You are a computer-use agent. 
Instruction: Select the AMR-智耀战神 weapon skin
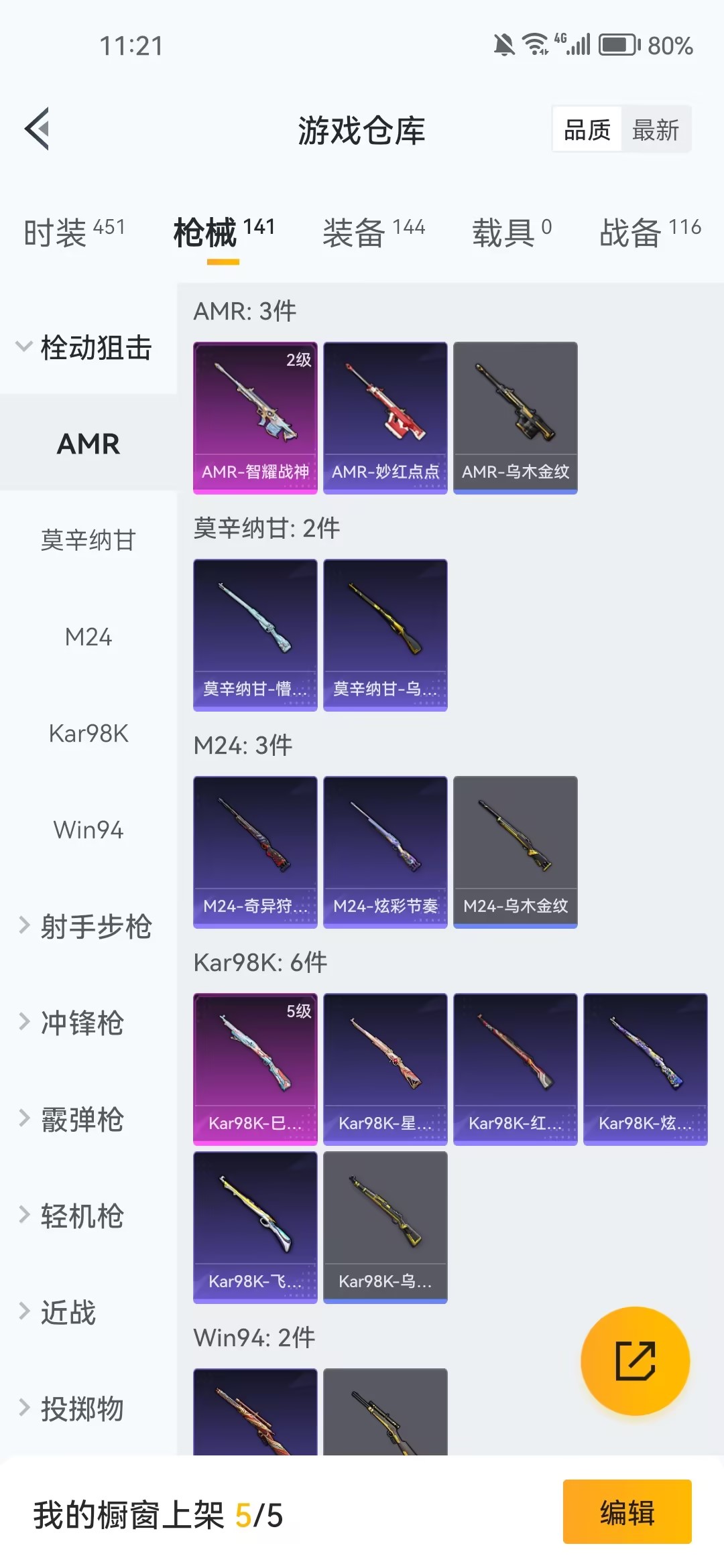click(x=255, y=415)
